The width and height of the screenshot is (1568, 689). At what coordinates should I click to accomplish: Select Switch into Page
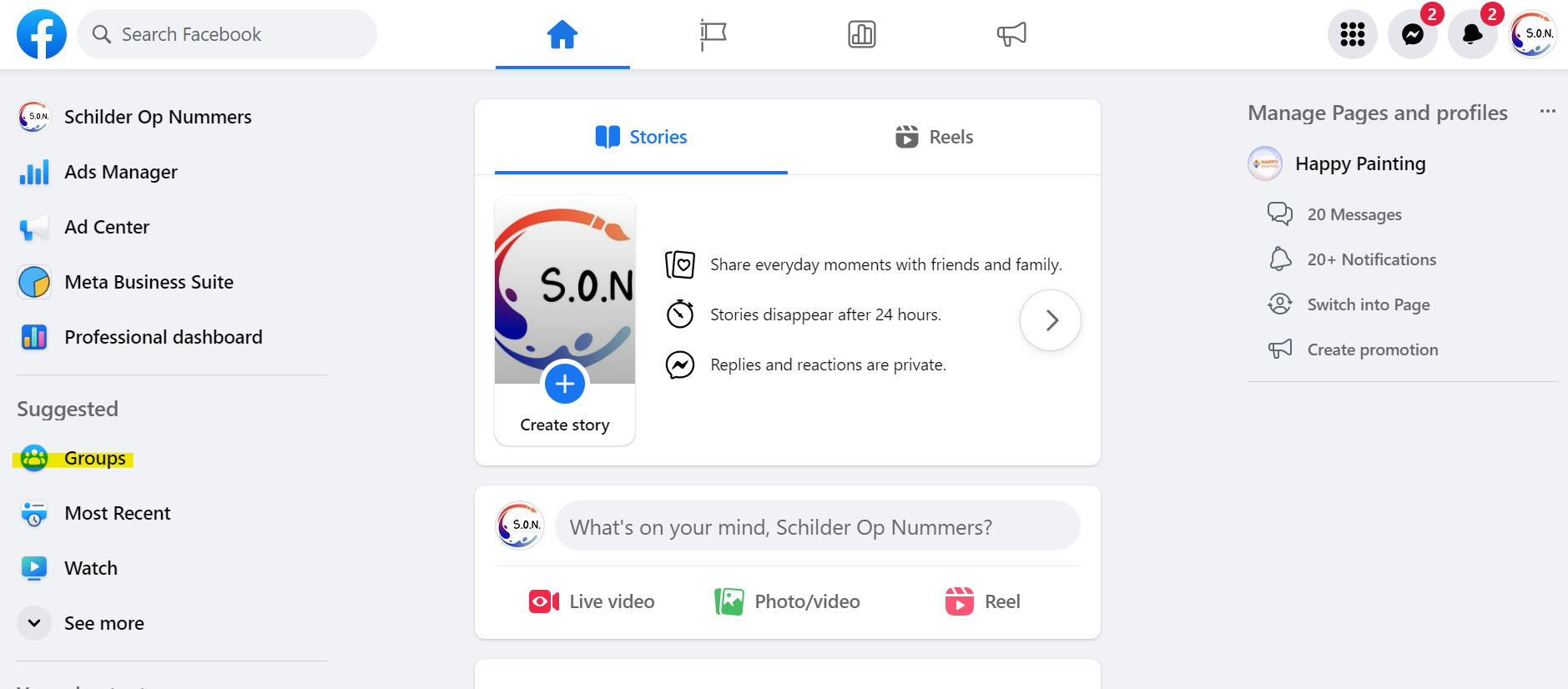(1368, 304)
